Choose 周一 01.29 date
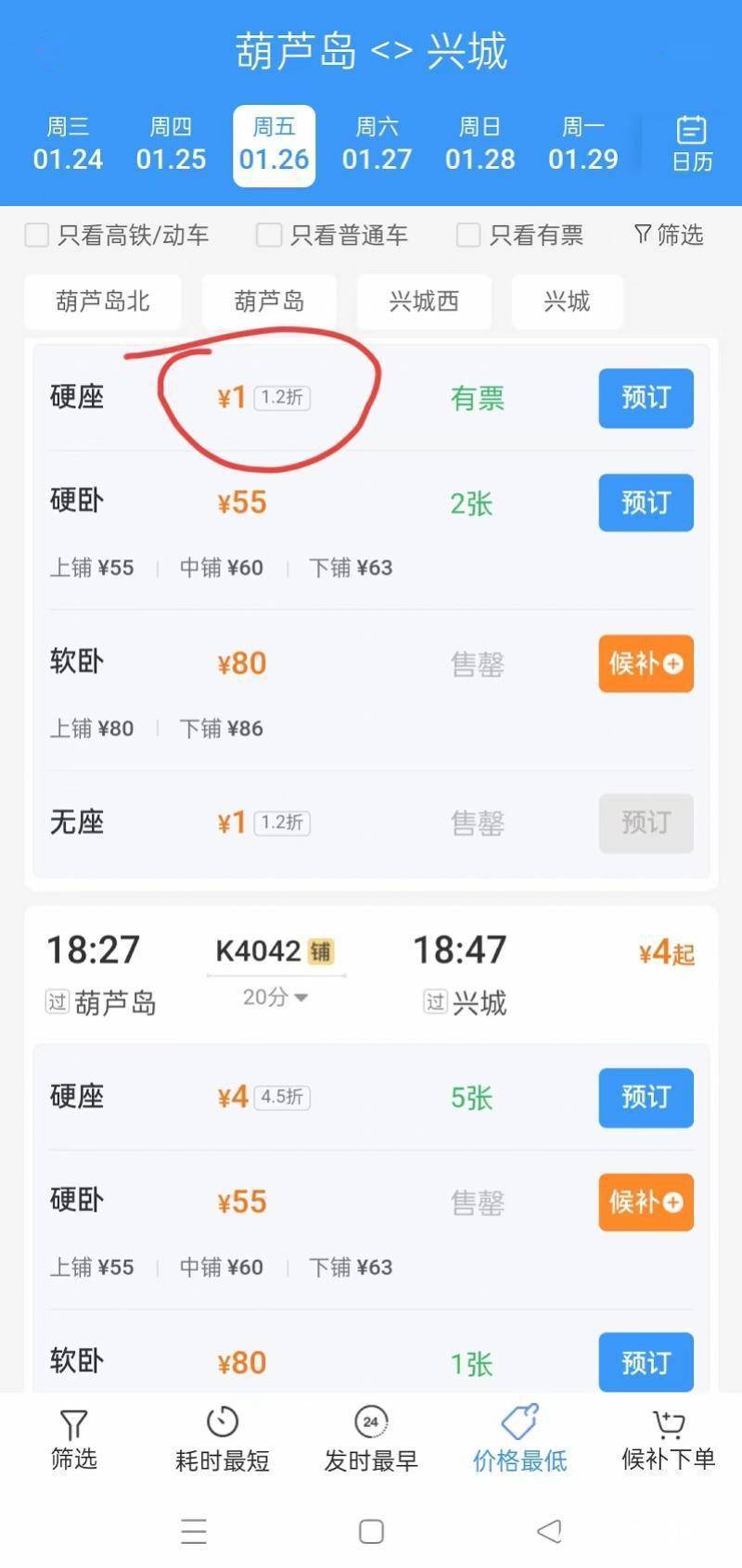Screen dimensions: 742x1568 click(582, 145)
